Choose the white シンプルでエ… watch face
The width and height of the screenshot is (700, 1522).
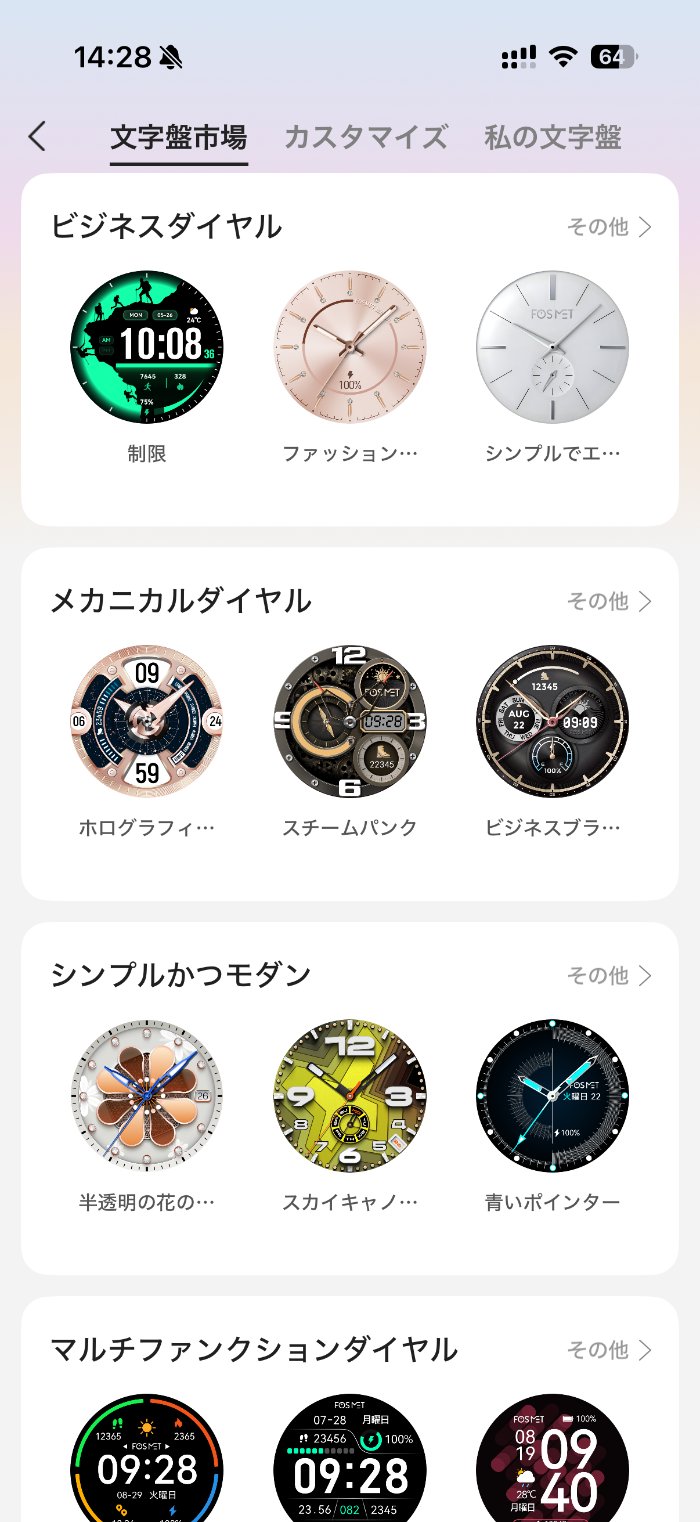553,346
